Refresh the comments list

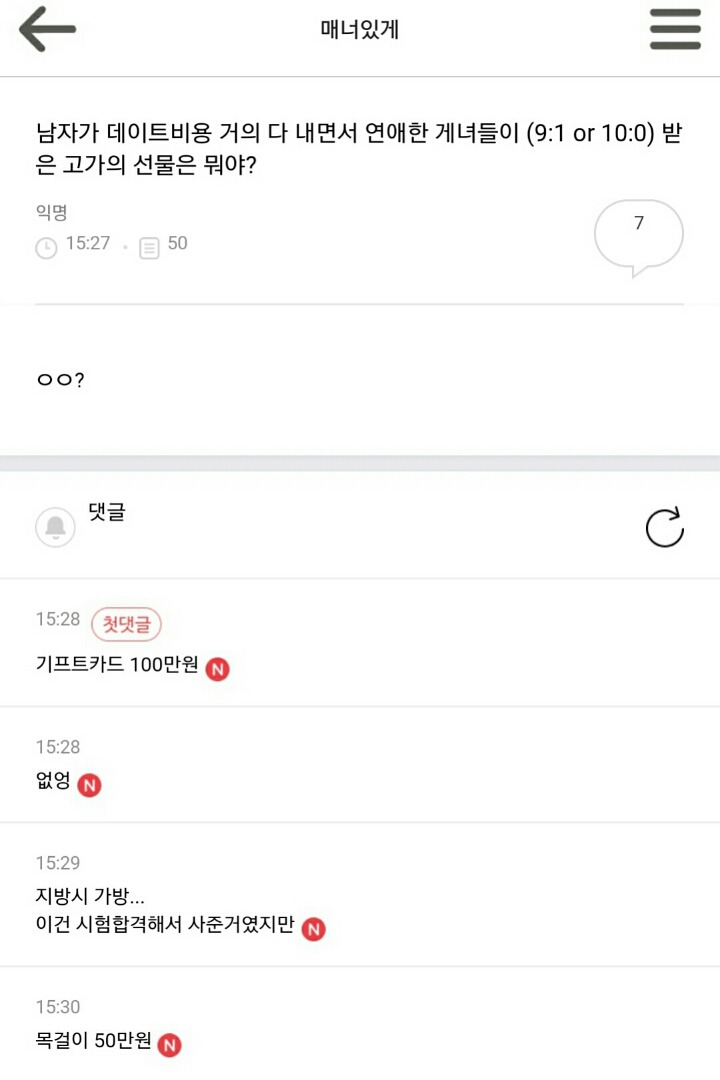664,527
